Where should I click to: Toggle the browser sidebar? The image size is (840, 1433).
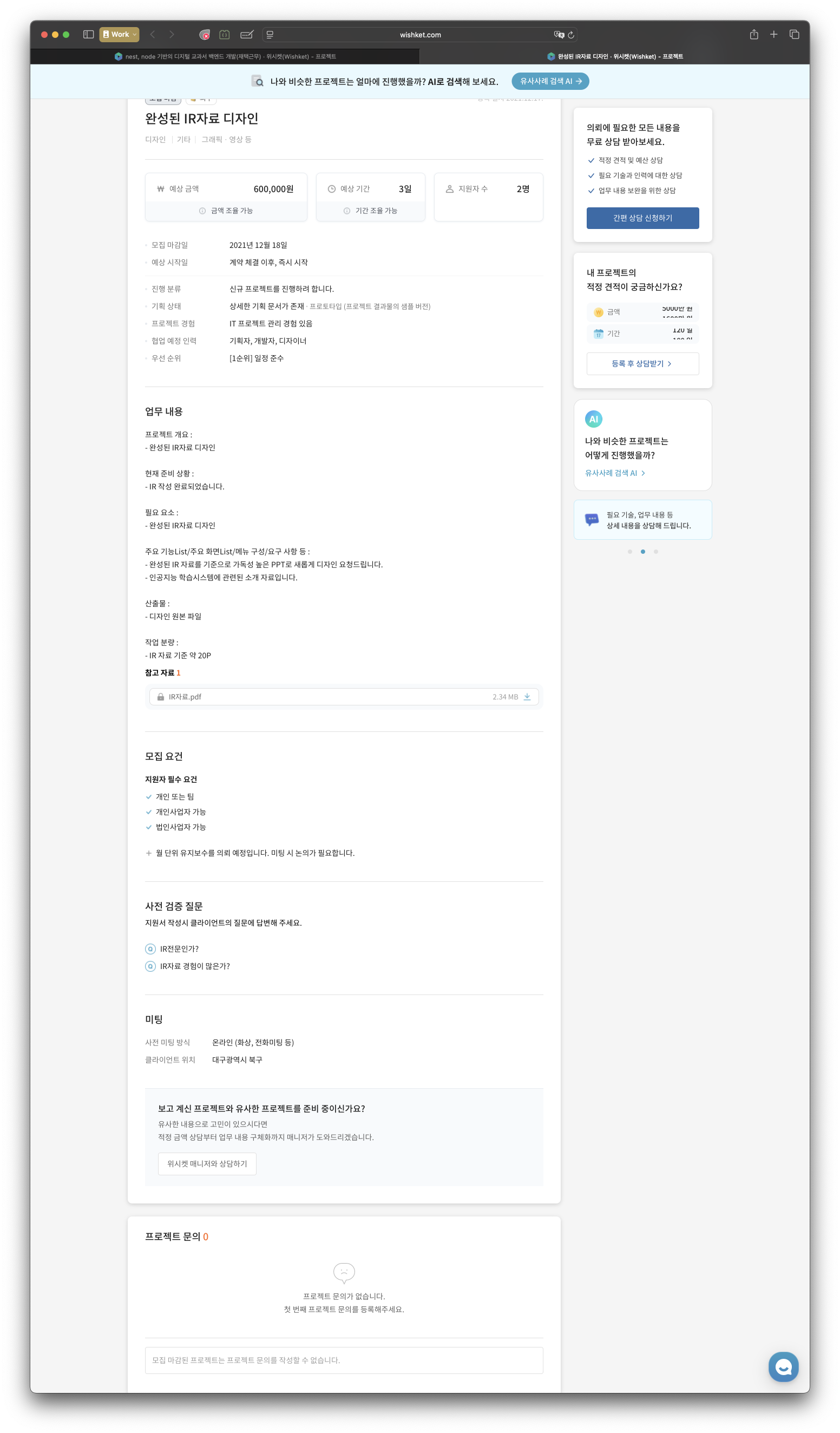pos(88,35)
